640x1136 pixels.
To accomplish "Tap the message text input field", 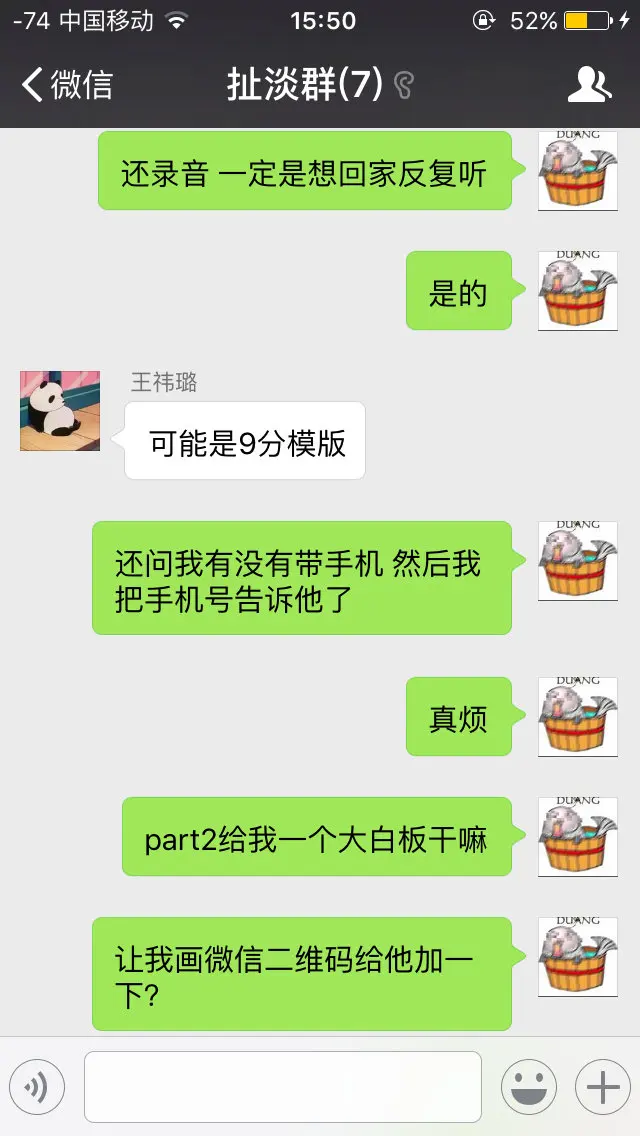I will 283,1087.
